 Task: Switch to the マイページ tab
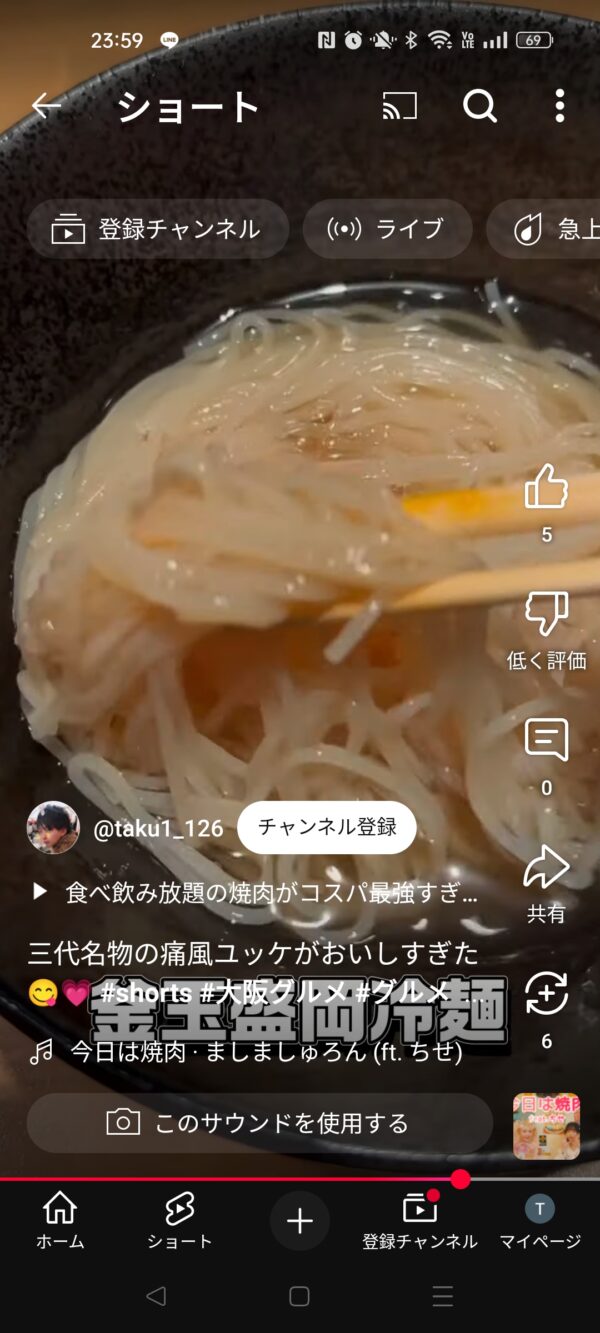click(x=540, y=1221)
